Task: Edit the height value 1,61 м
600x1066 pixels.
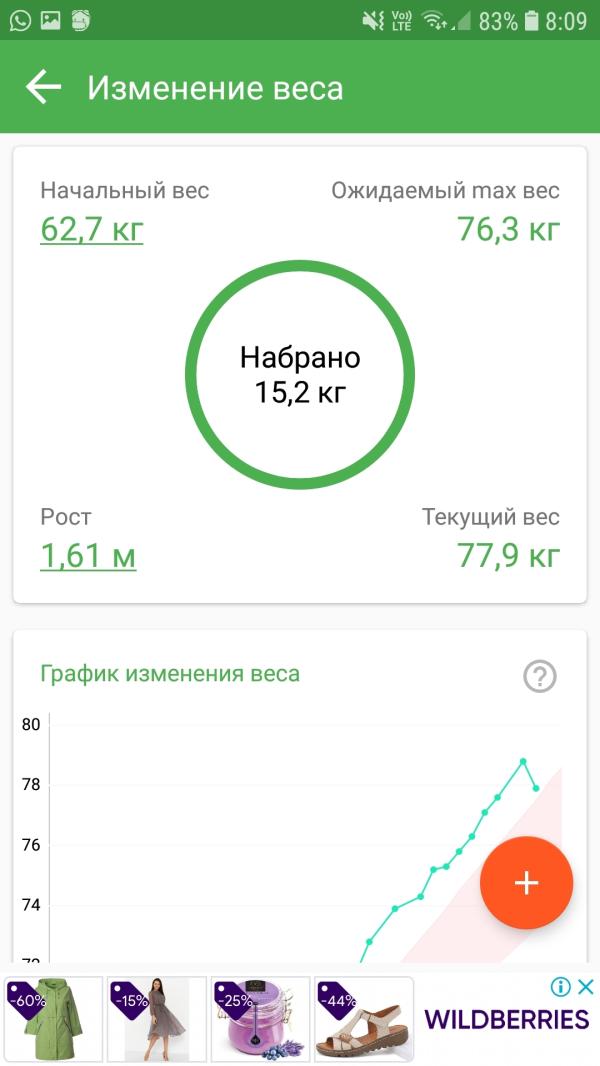Action: coord(88,555)
